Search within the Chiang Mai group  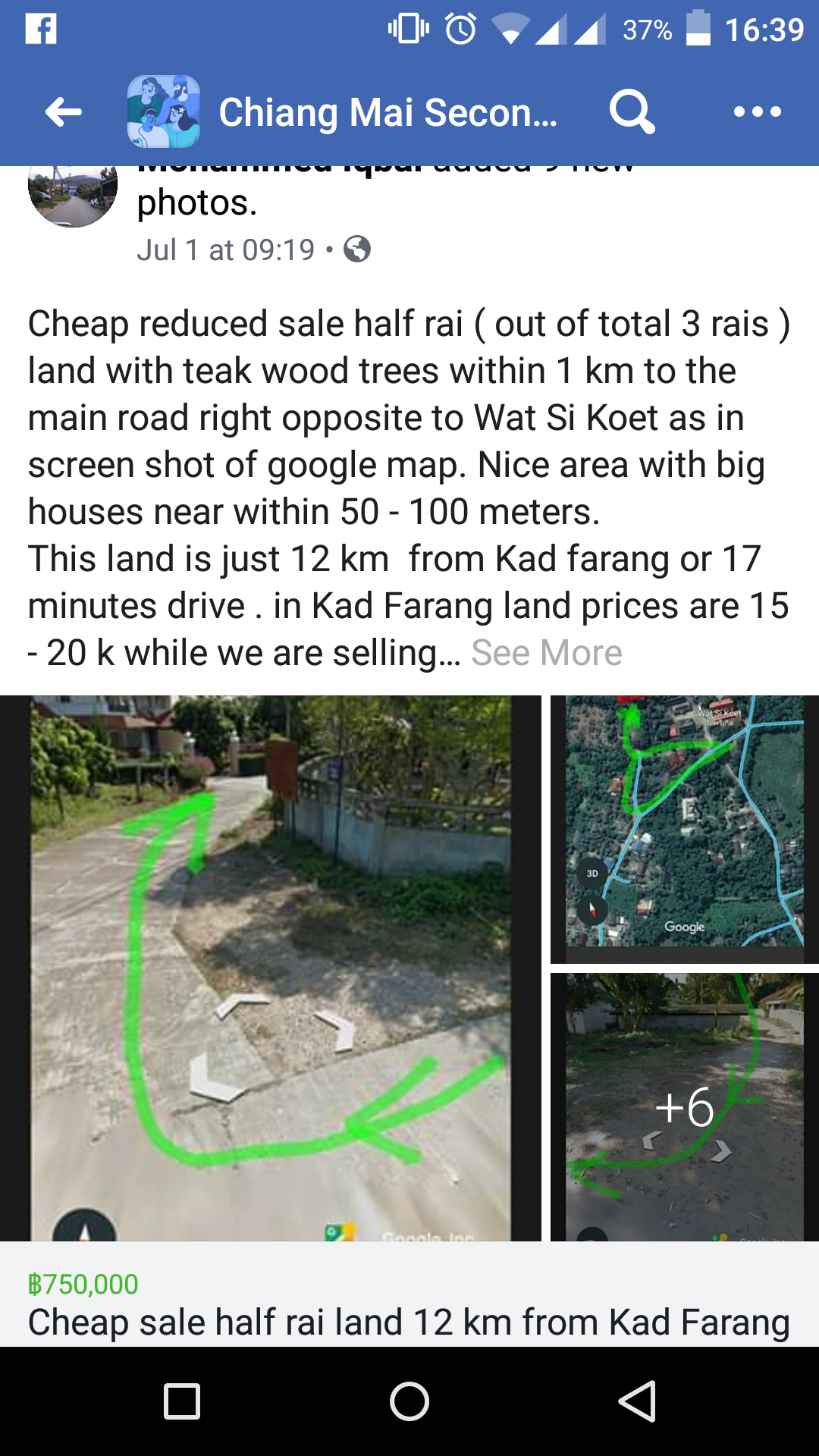click(x=632, y=112)
